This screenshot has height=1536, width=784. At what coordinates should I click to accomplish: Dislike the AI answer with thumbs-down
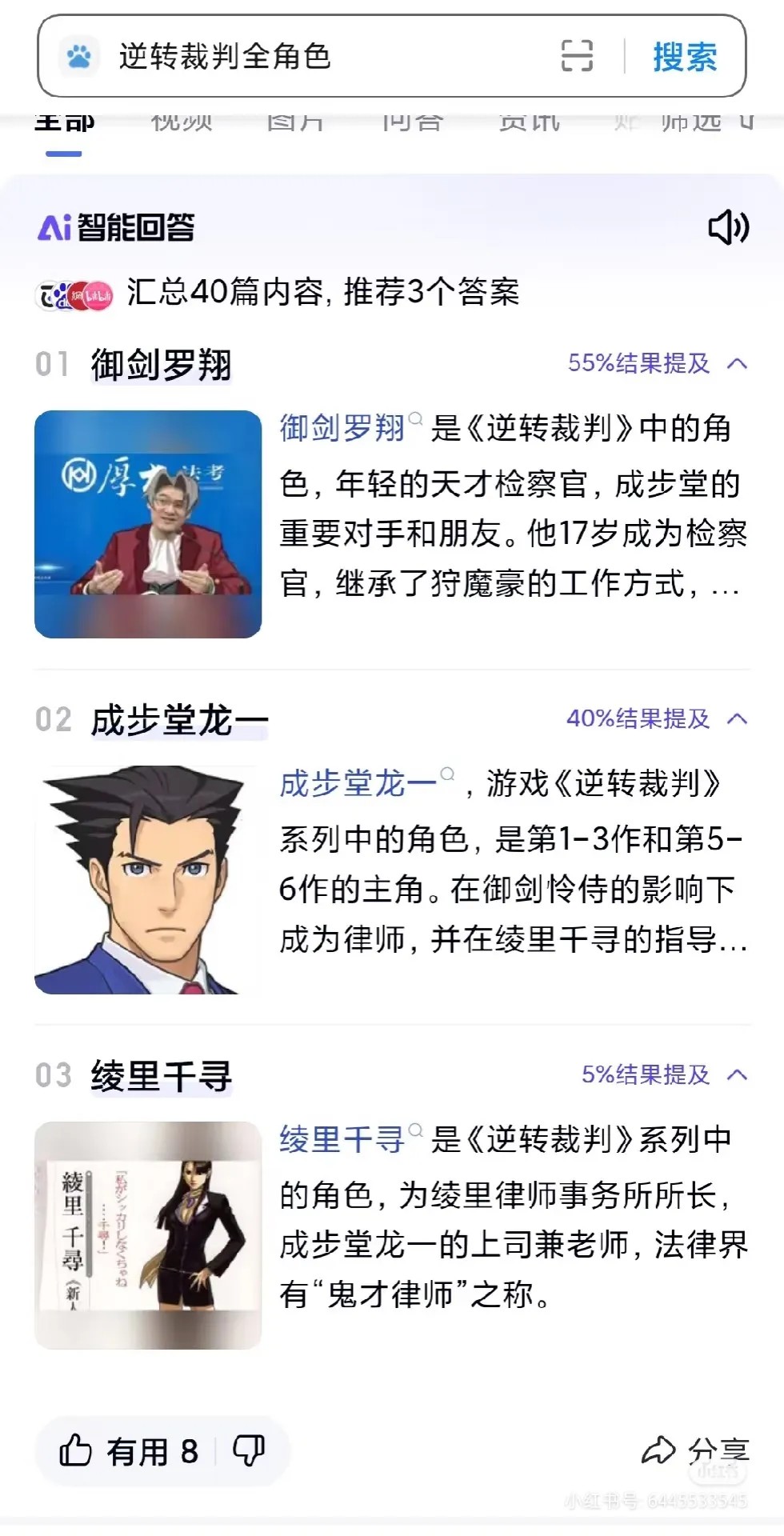249,1450
